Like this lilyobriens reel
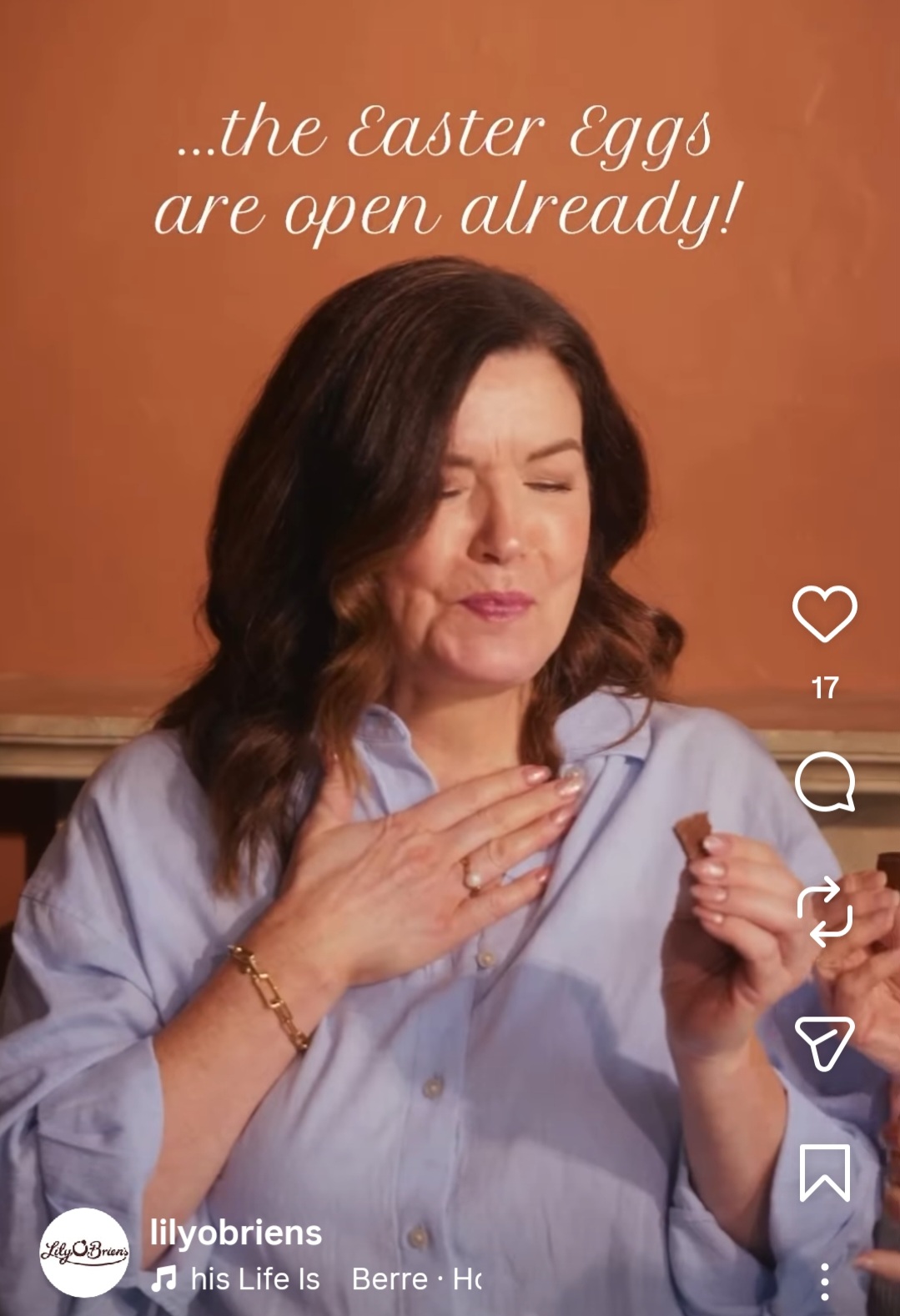 click(824, 613)
